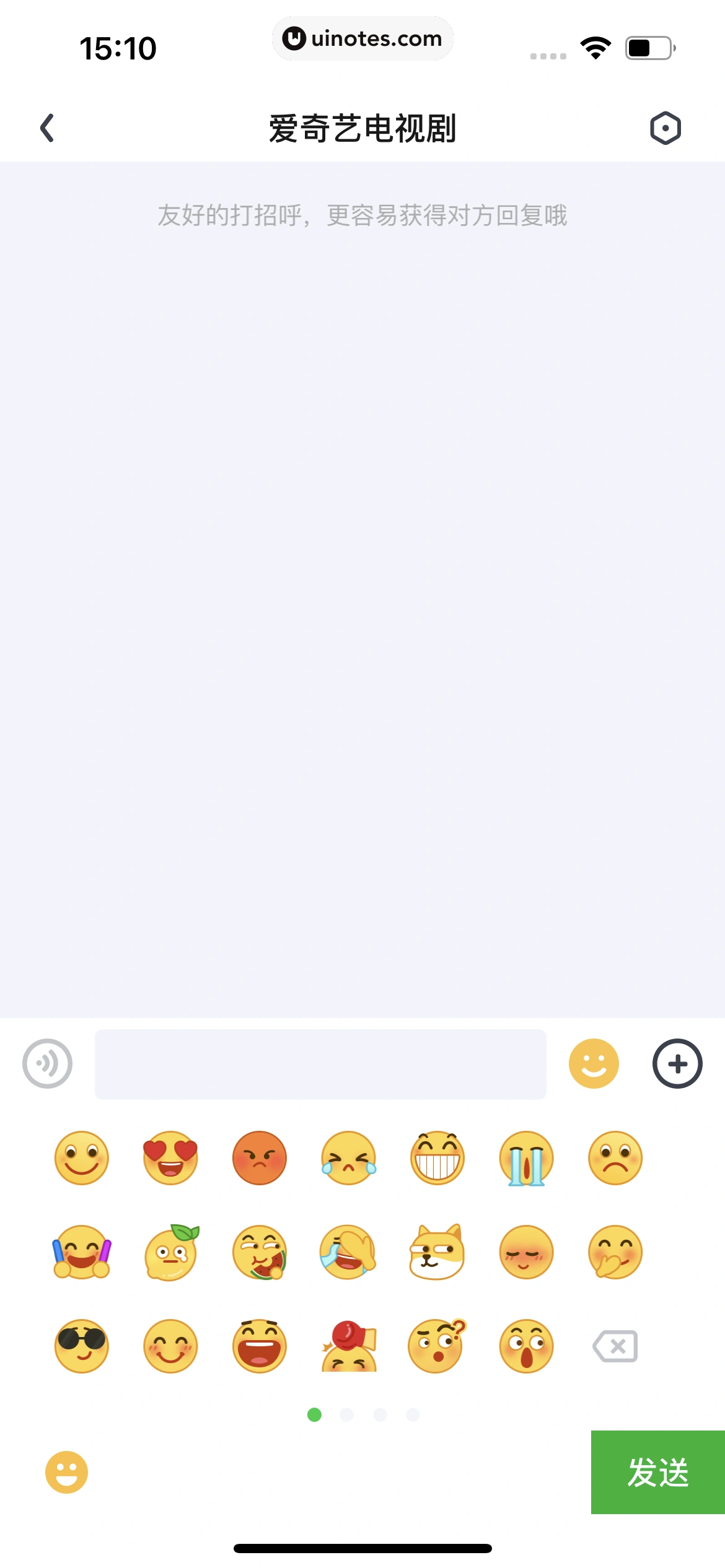725x1568 pixels.
Task: Tap the message input field
Action: [x=320, y=1063]
